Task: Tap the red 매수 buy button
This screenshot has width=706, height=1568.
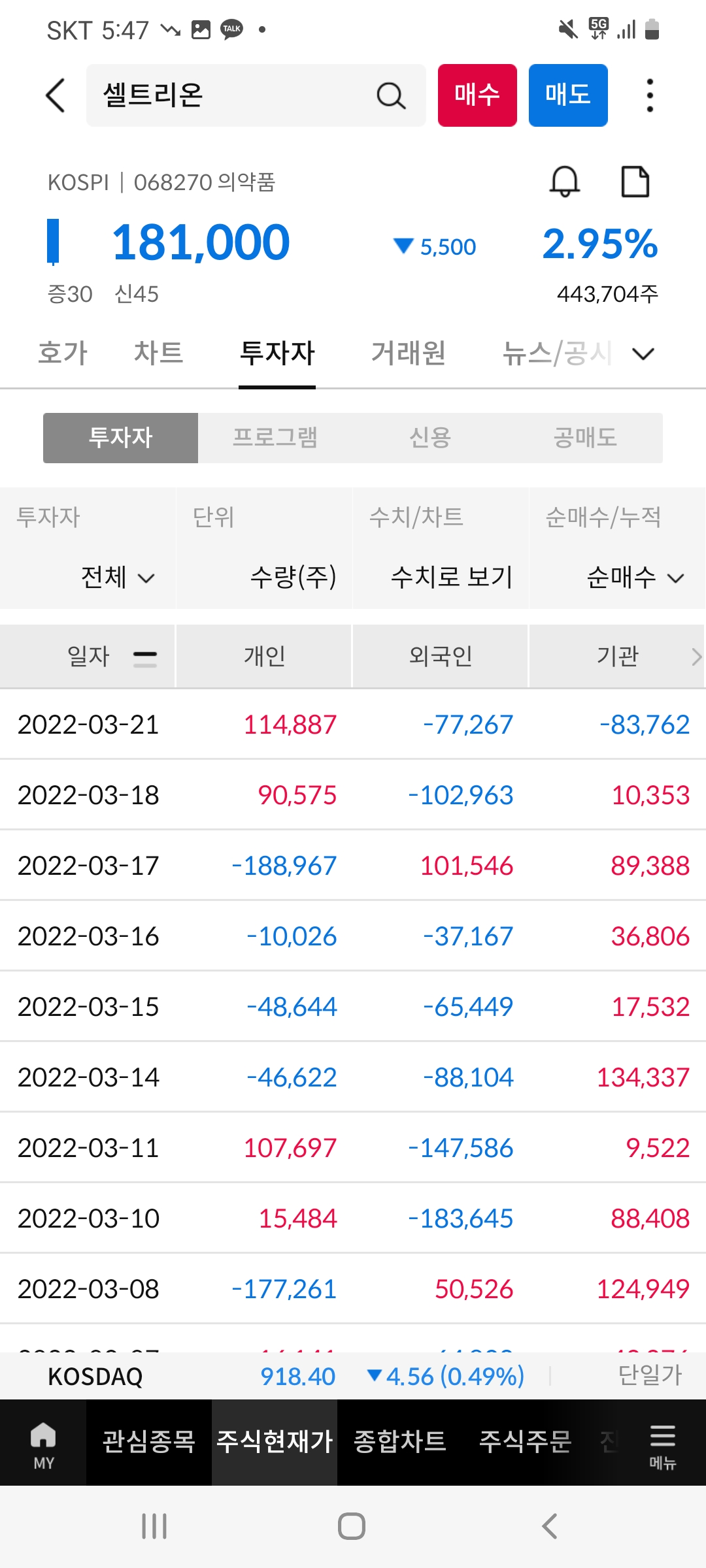Action: pyautogui.click(x=477, y=95)
